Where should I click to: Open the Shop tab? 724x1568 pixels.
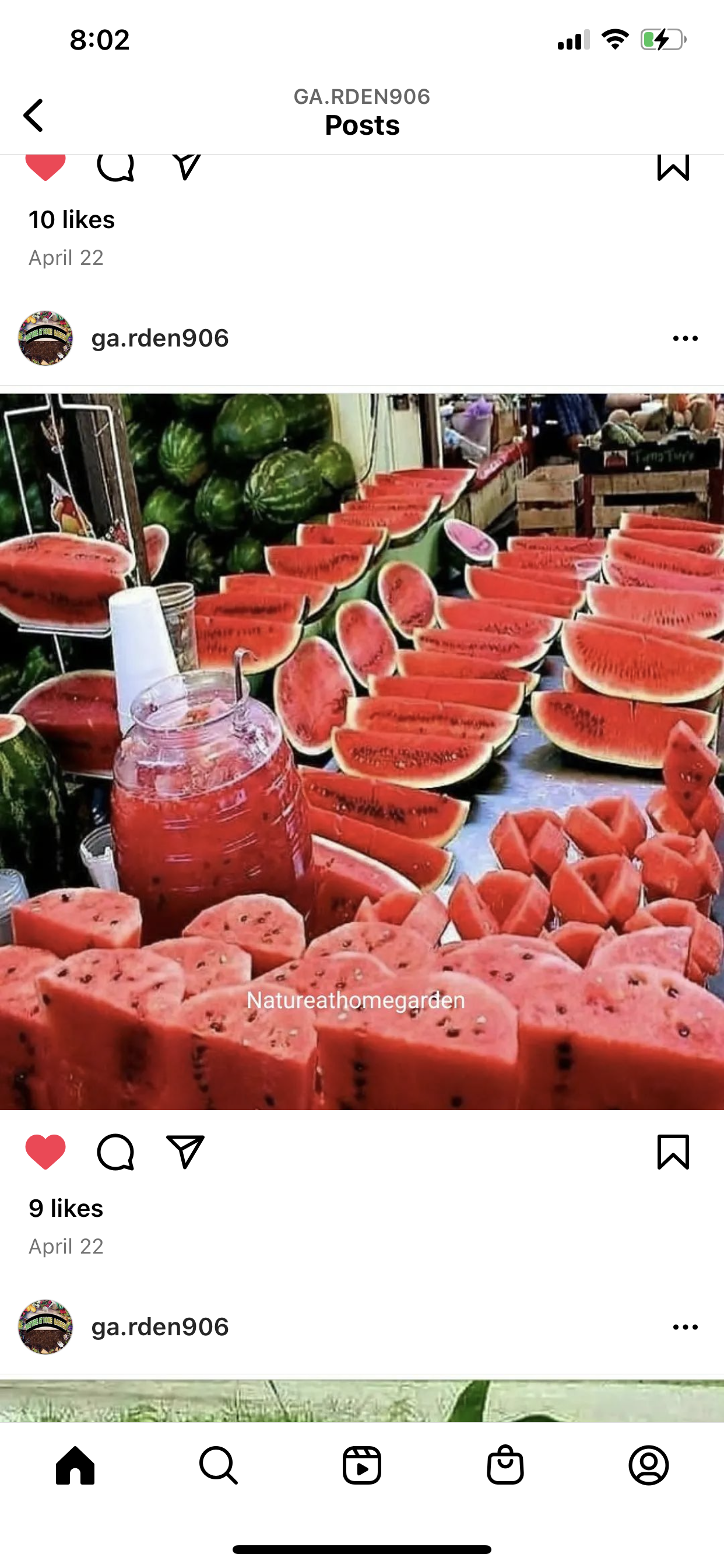click(x=505, y=1465)
